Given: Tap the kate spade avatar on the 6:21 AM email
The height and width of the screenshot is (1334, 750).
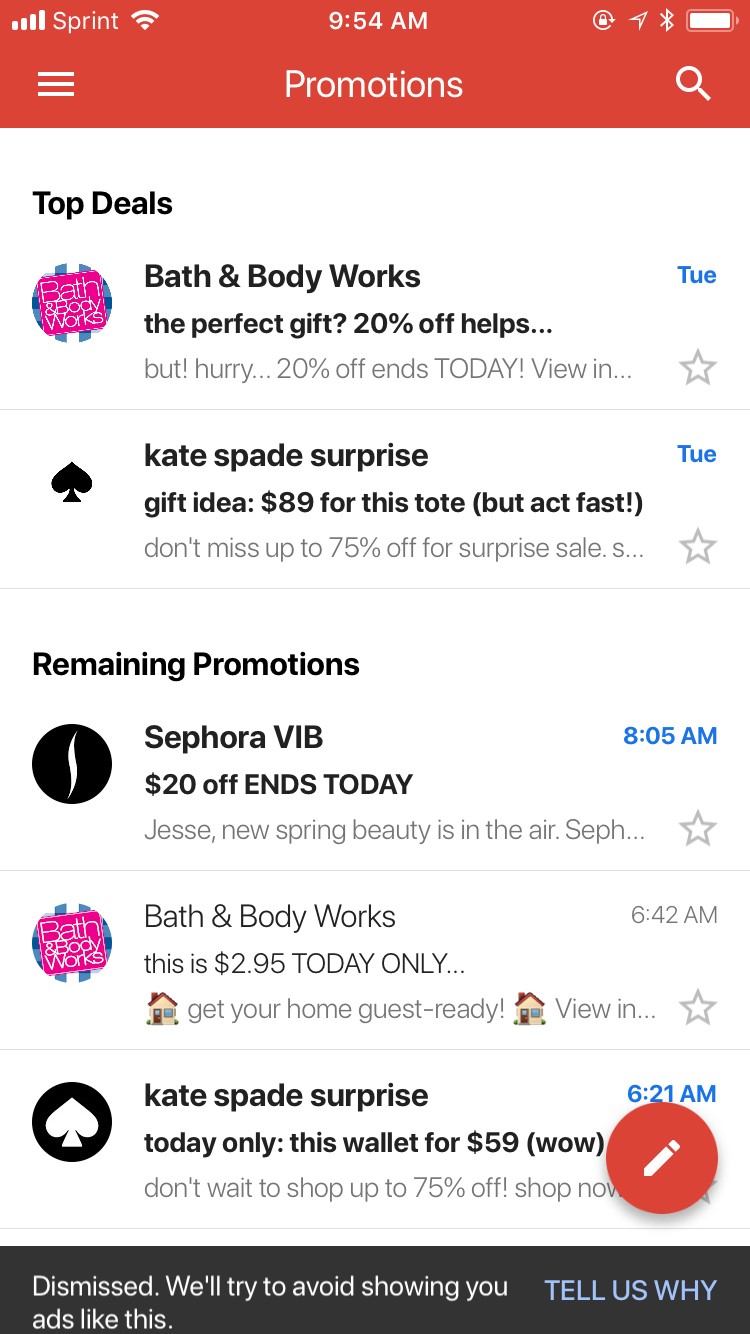Looking at the screenshot, I should 71,1121.
